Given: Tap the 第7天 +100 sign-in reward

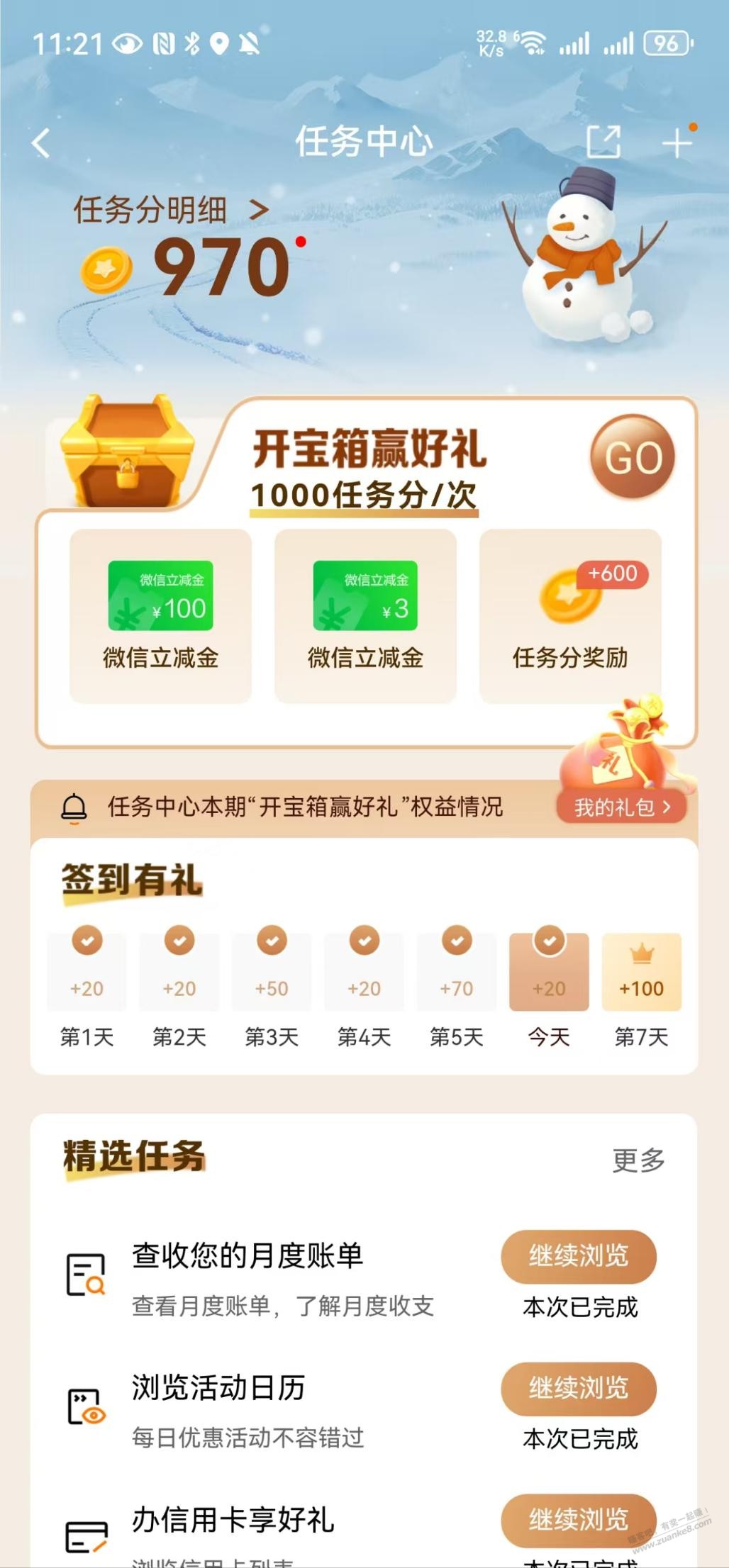Looking at the screenshot, I should click(641, 973).
